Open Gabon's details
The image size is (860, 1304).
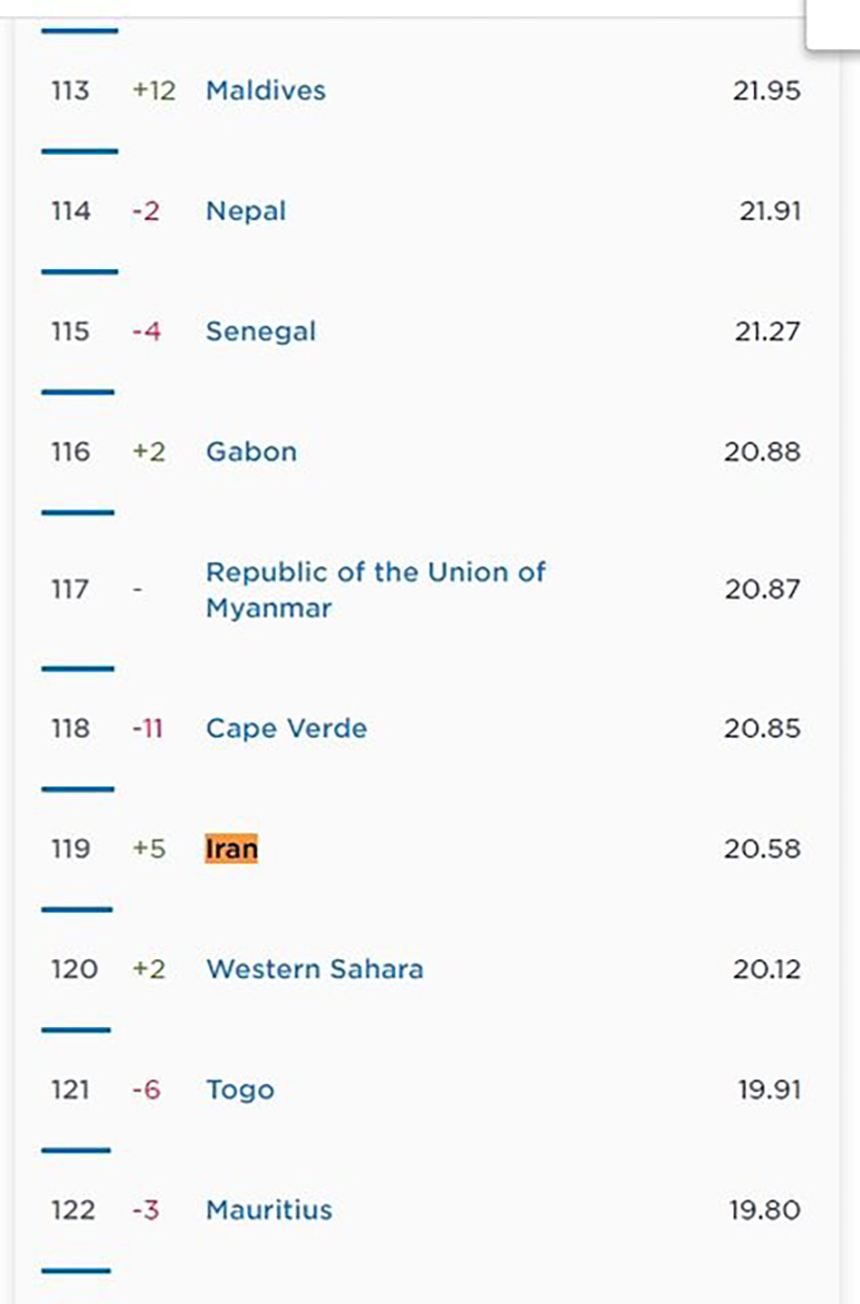pyautogui.click(x=251, y=452)
